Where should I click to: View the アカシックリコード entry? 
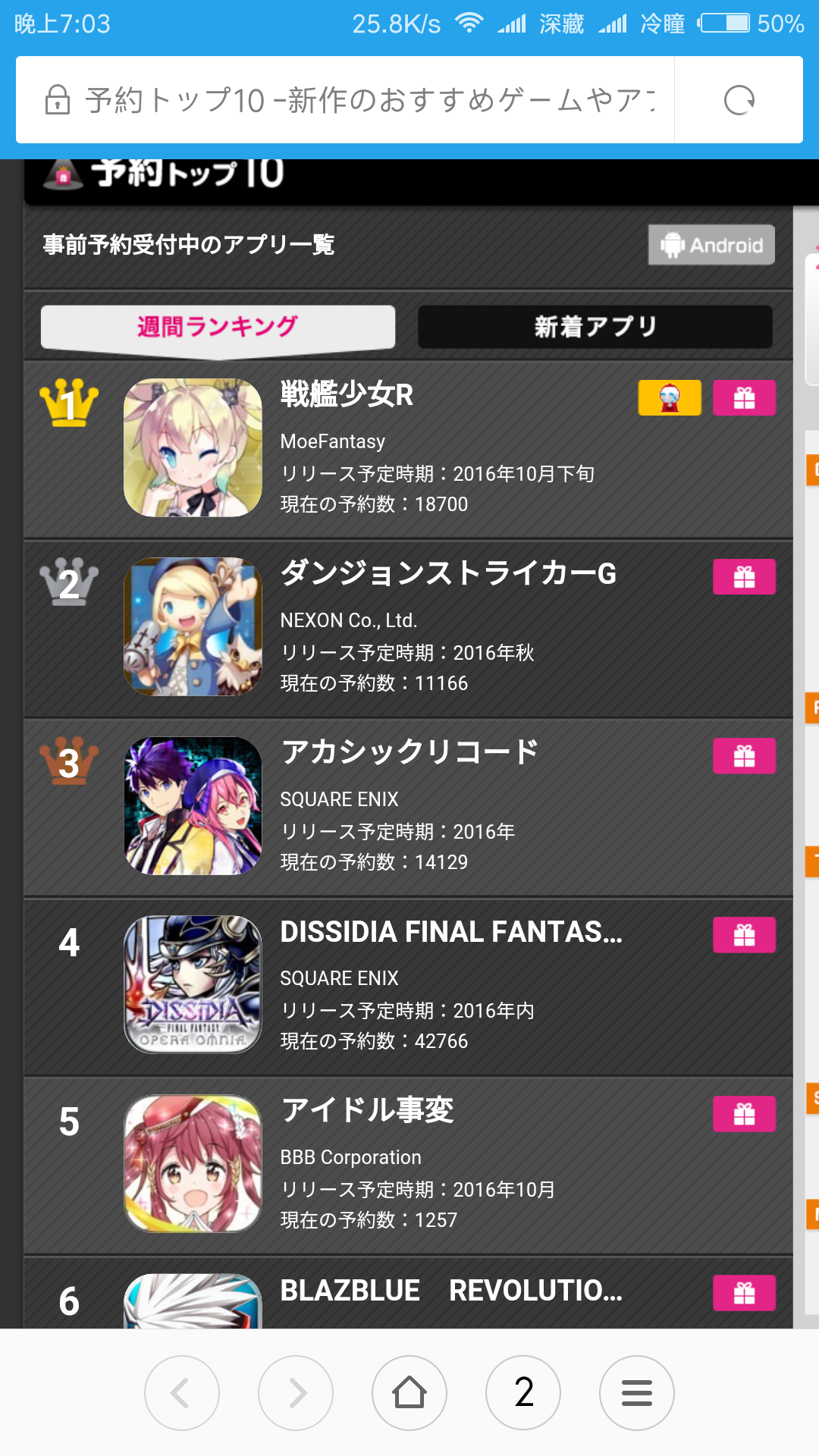(409, 753)
